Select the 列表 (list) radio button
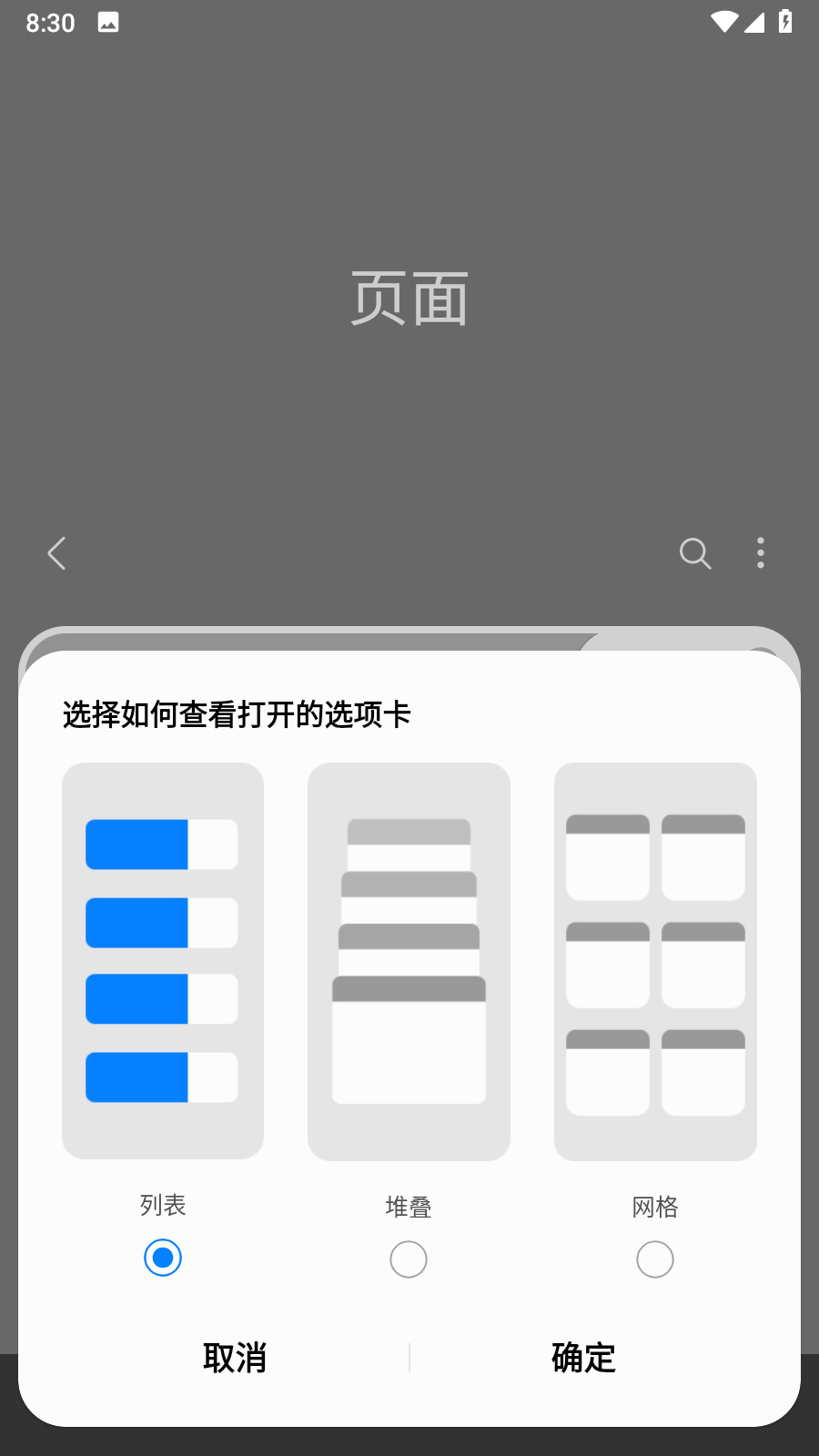This screenshot has height=1456, width=819. (163, 1258)
